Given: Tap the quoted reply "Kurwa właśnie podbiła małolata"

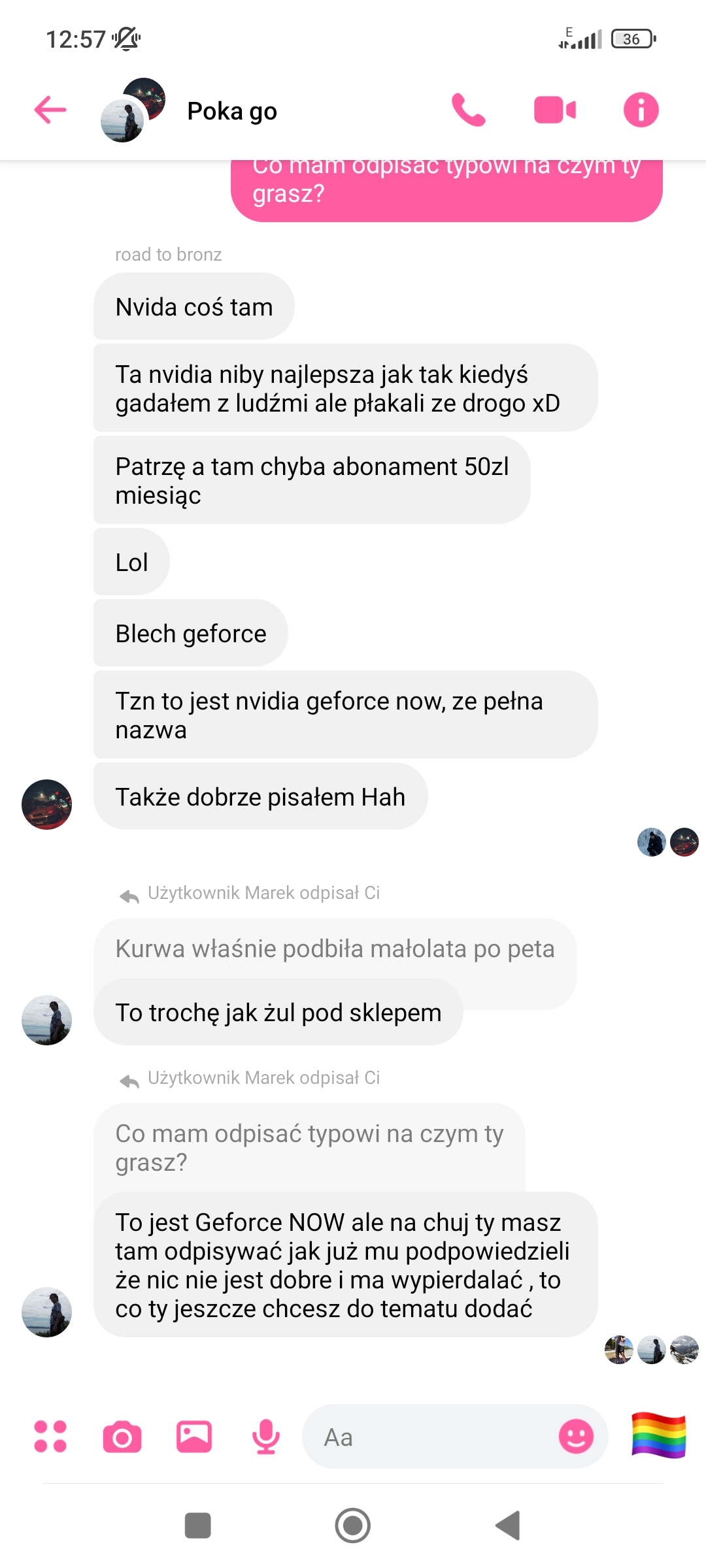Looking at the screenshot, I should pos(335,949).
